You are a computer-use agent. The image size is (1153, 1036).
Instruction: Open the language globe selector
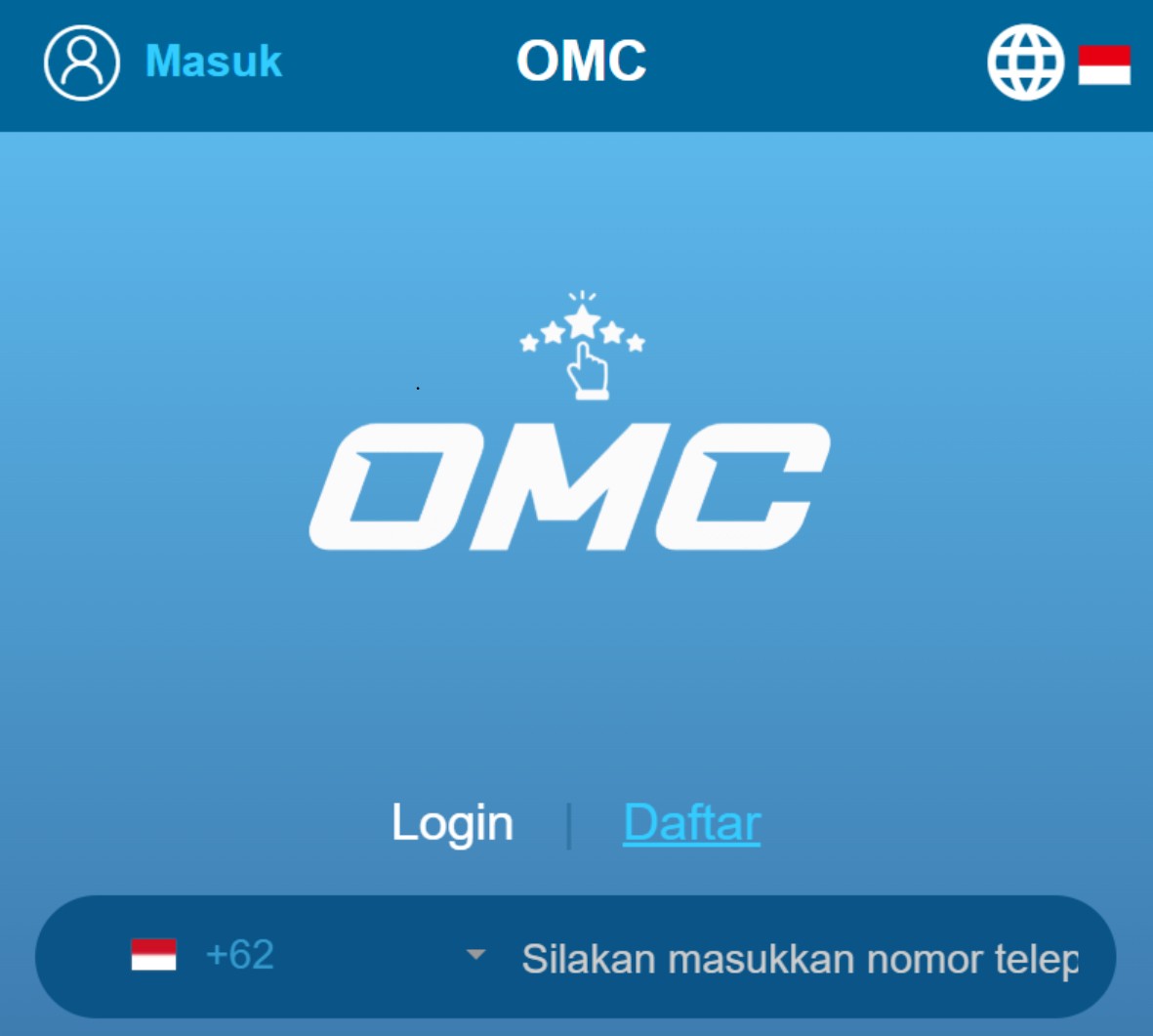(x=1025, y=62)
